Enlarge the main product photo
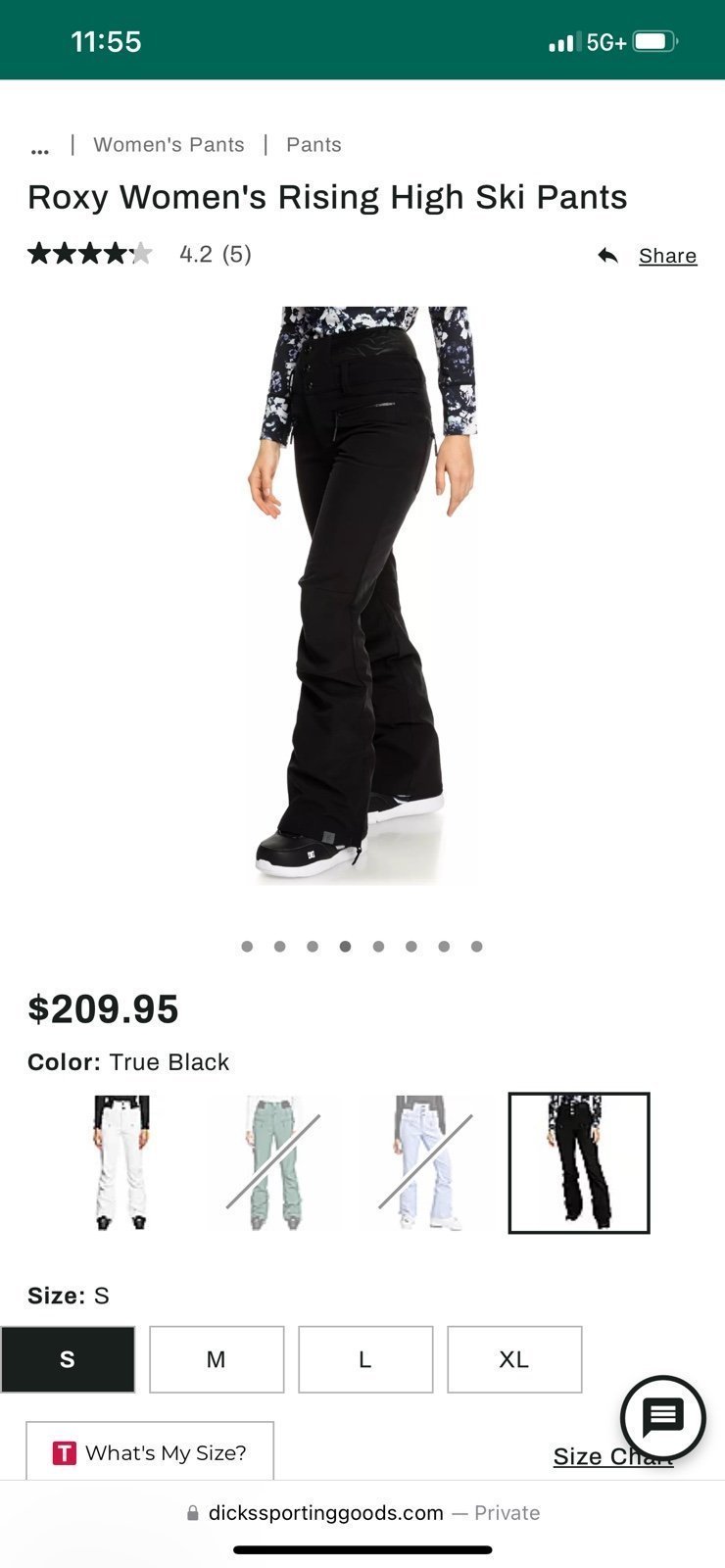Viewport: 725px width, 1568px height. (x=362, y=596)
